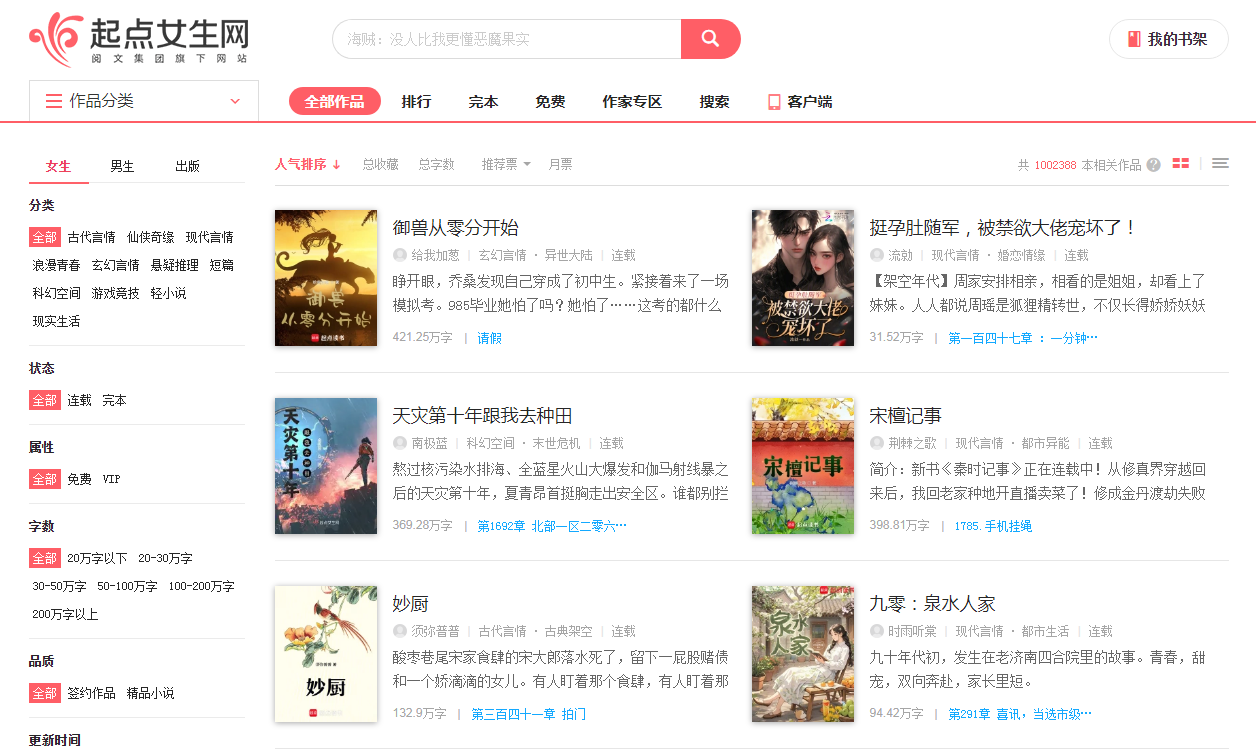Open the search input field
1256x754 pixels.
point(507,39)
